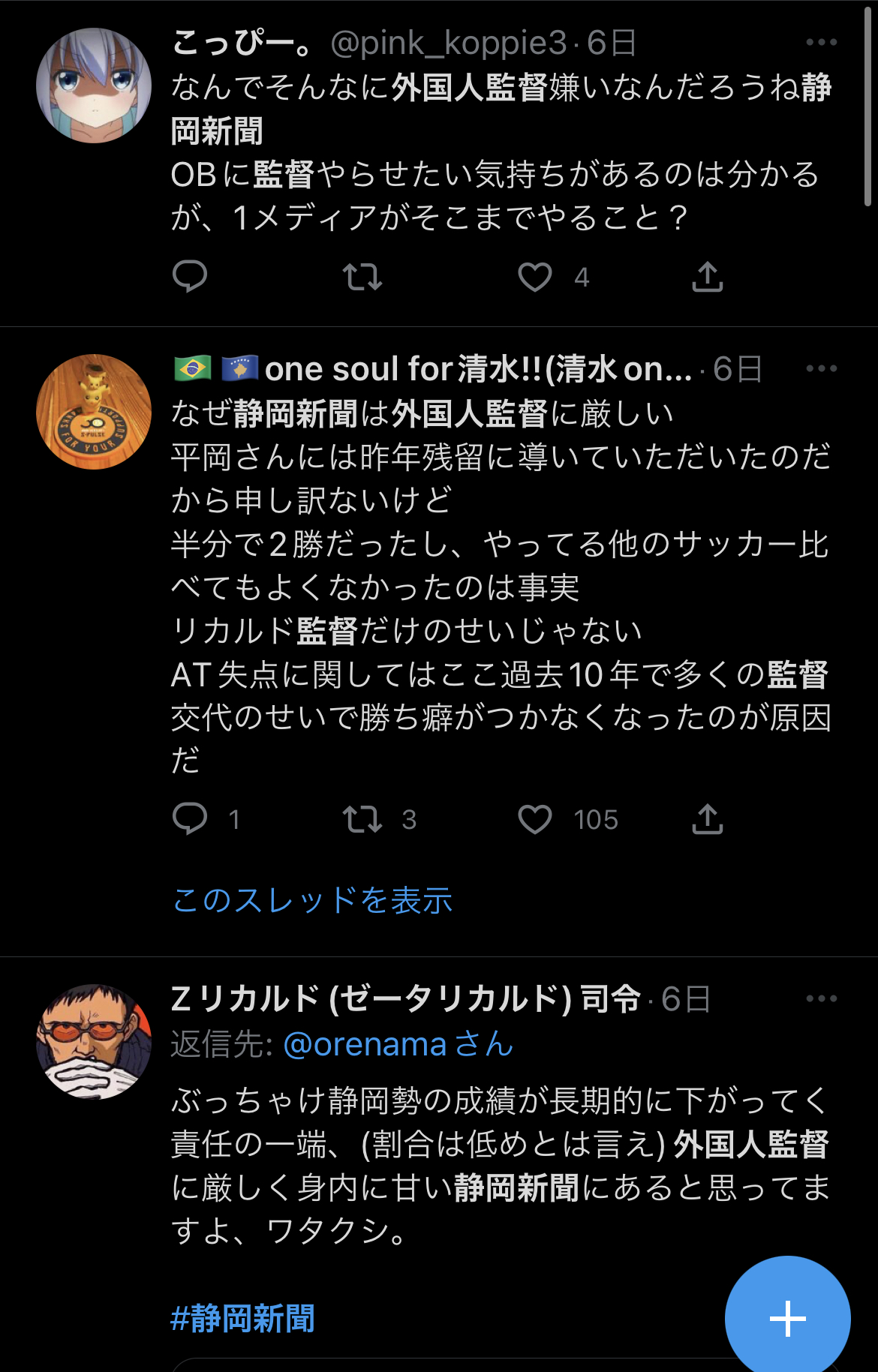Open the #静岡新聞 hashtag
The height and width of the screenshot is (1372, 878).
[243, 1318]
